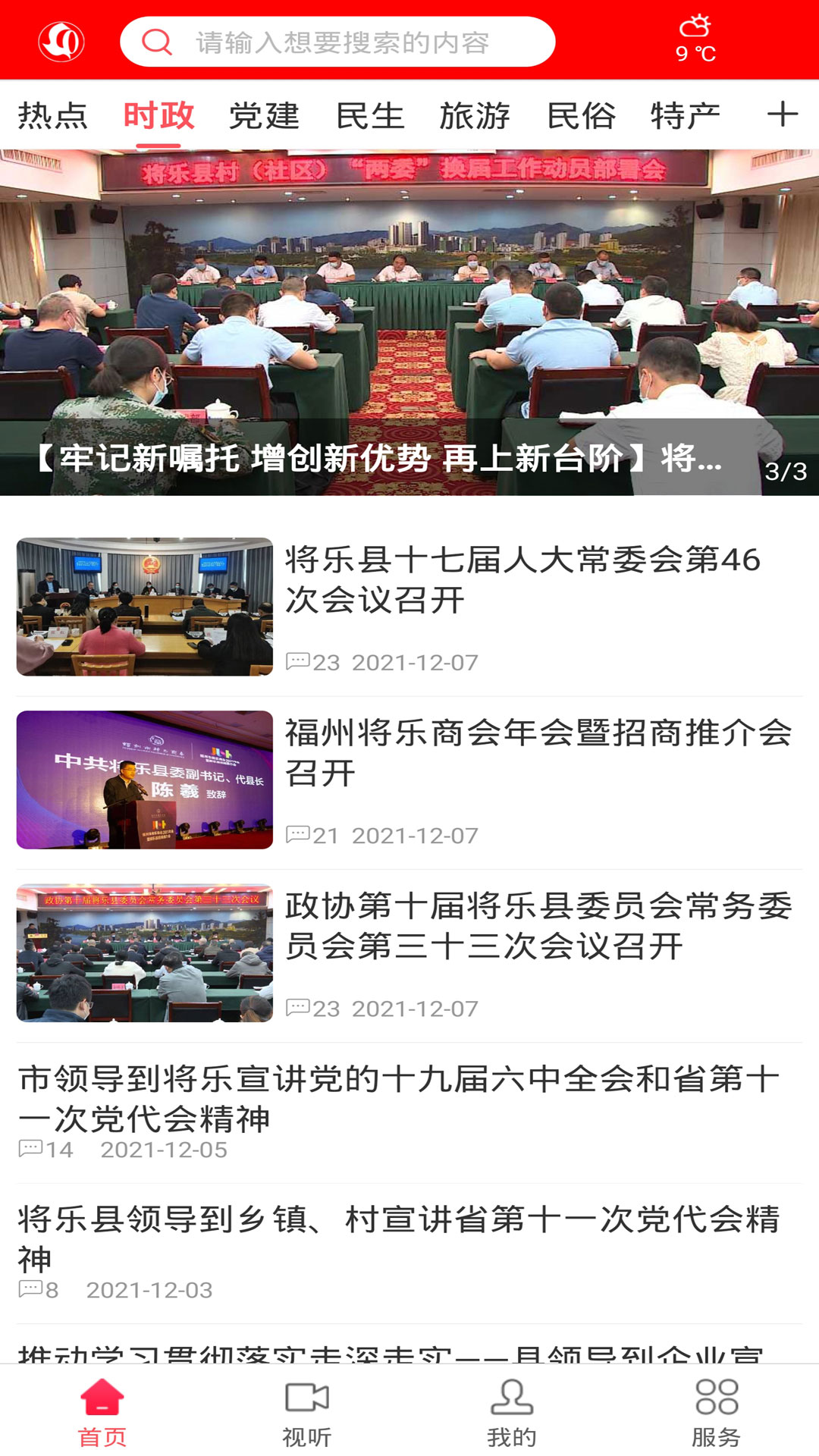The width and height of the screenshot is (819, 1456).
Task: Open the search magnifier icon
Action: (x=157, y=42)
